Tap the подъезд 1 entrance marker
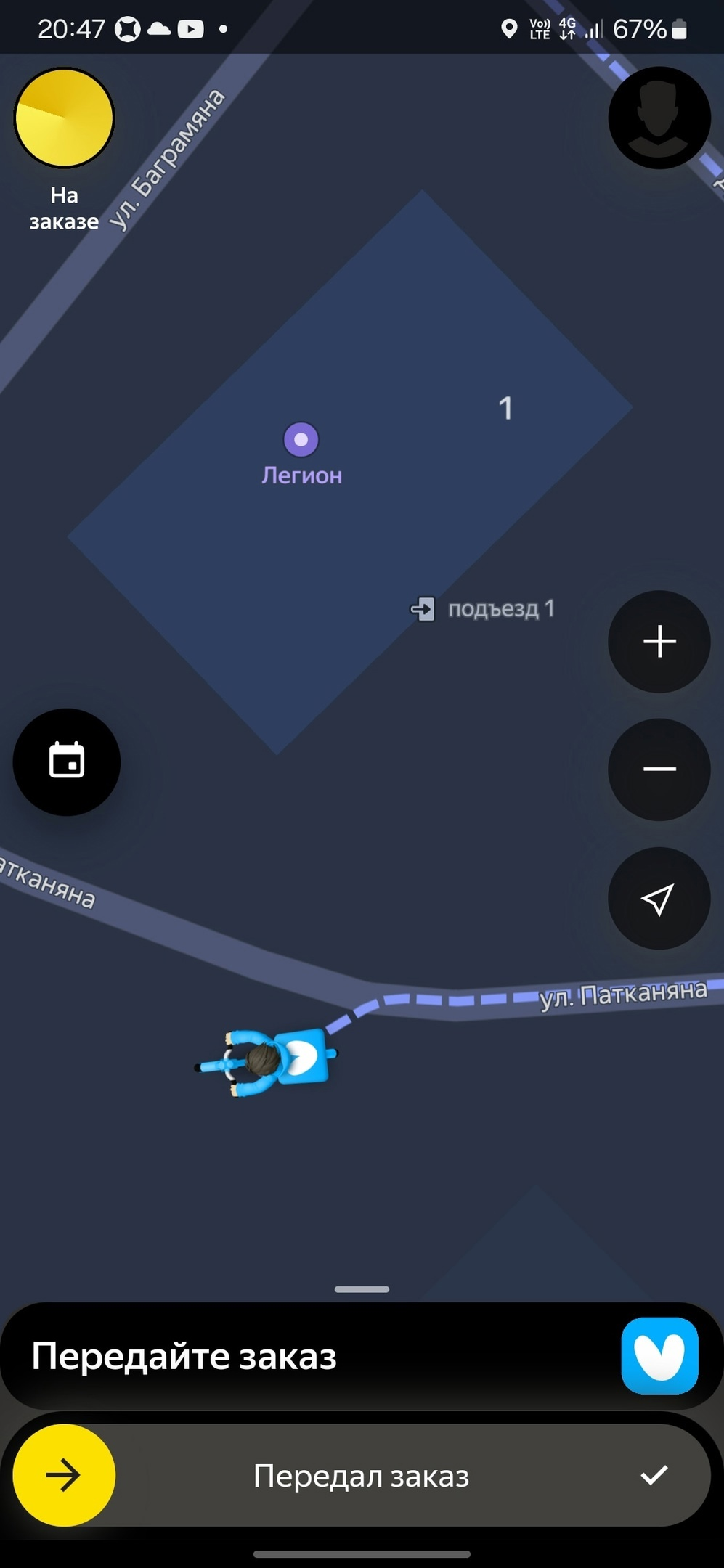The image size is (724, 1568). click(x=423, y=608)
